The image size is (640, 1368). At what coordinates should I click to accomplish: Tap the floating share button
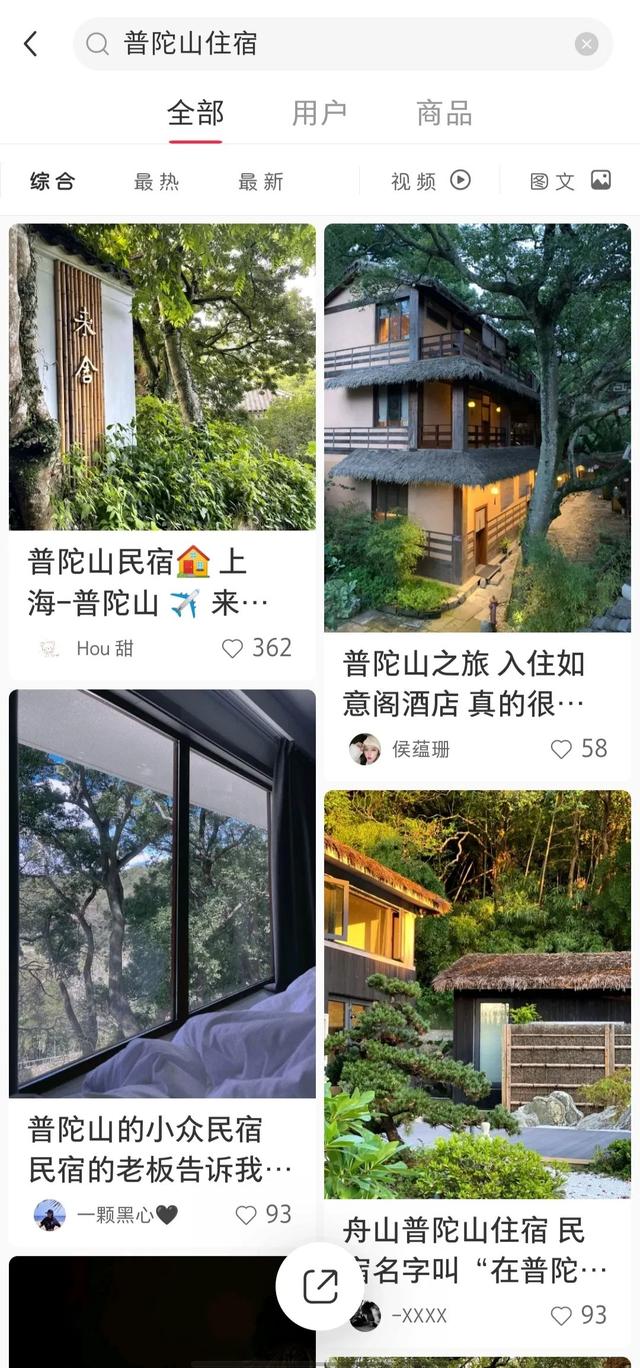[x=320, y=1286]
